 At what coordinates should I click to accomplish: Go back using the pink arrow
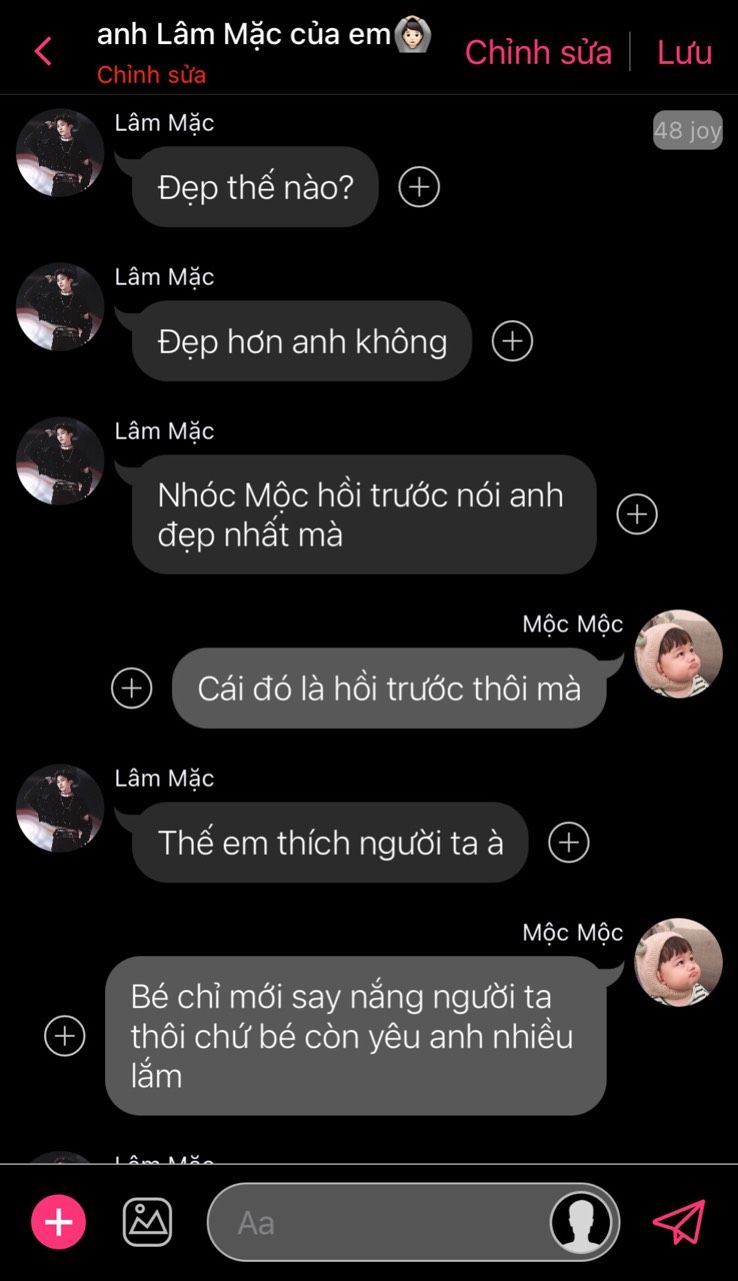pos(43,51)
